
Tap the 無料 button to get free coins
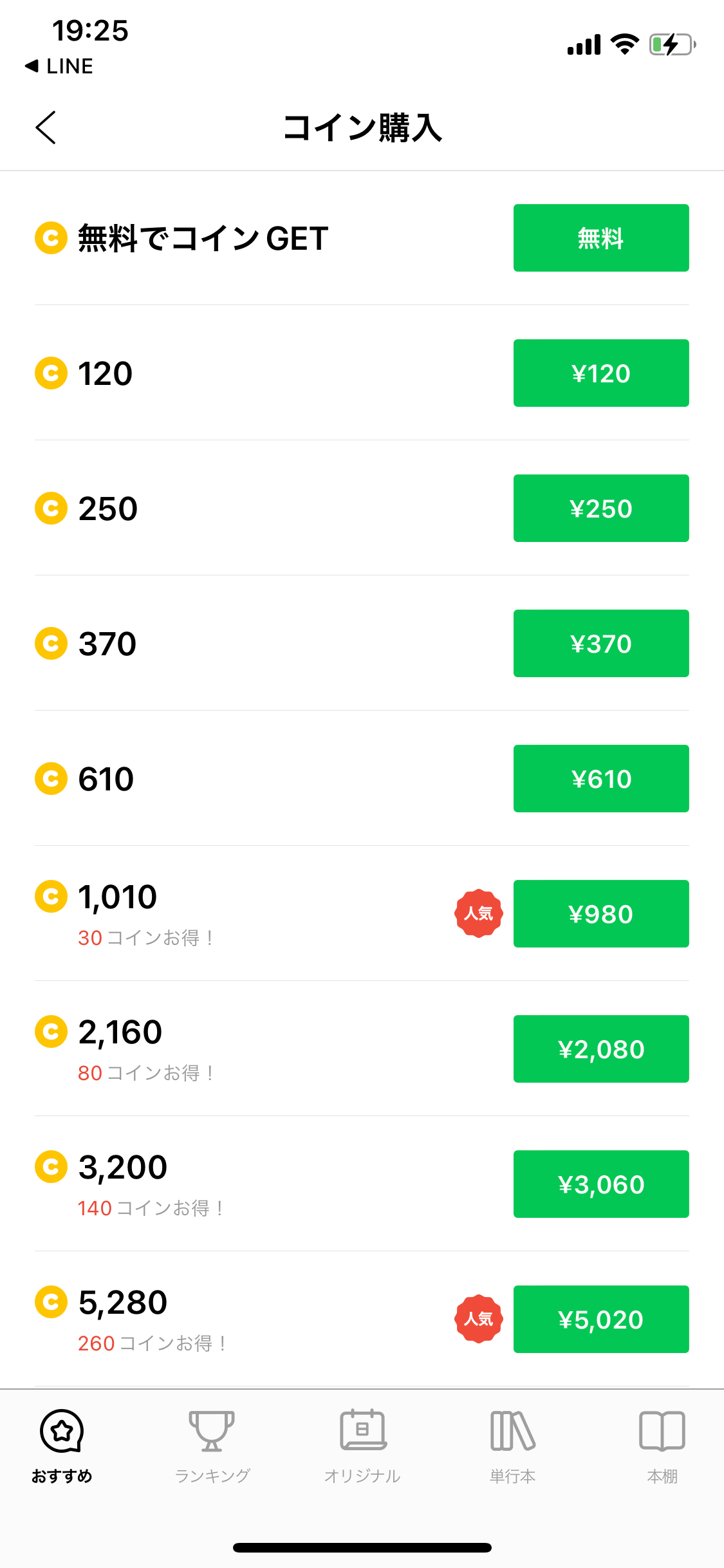click(x=600, y=238)
